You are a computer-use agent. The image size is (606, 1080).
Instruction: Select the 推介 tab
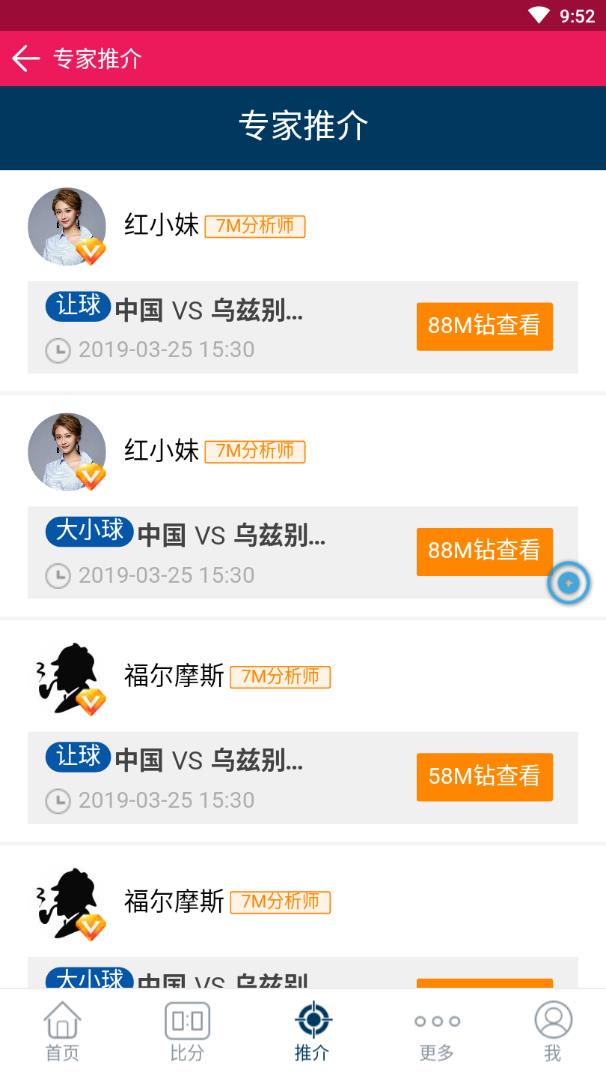[312, 1032]
